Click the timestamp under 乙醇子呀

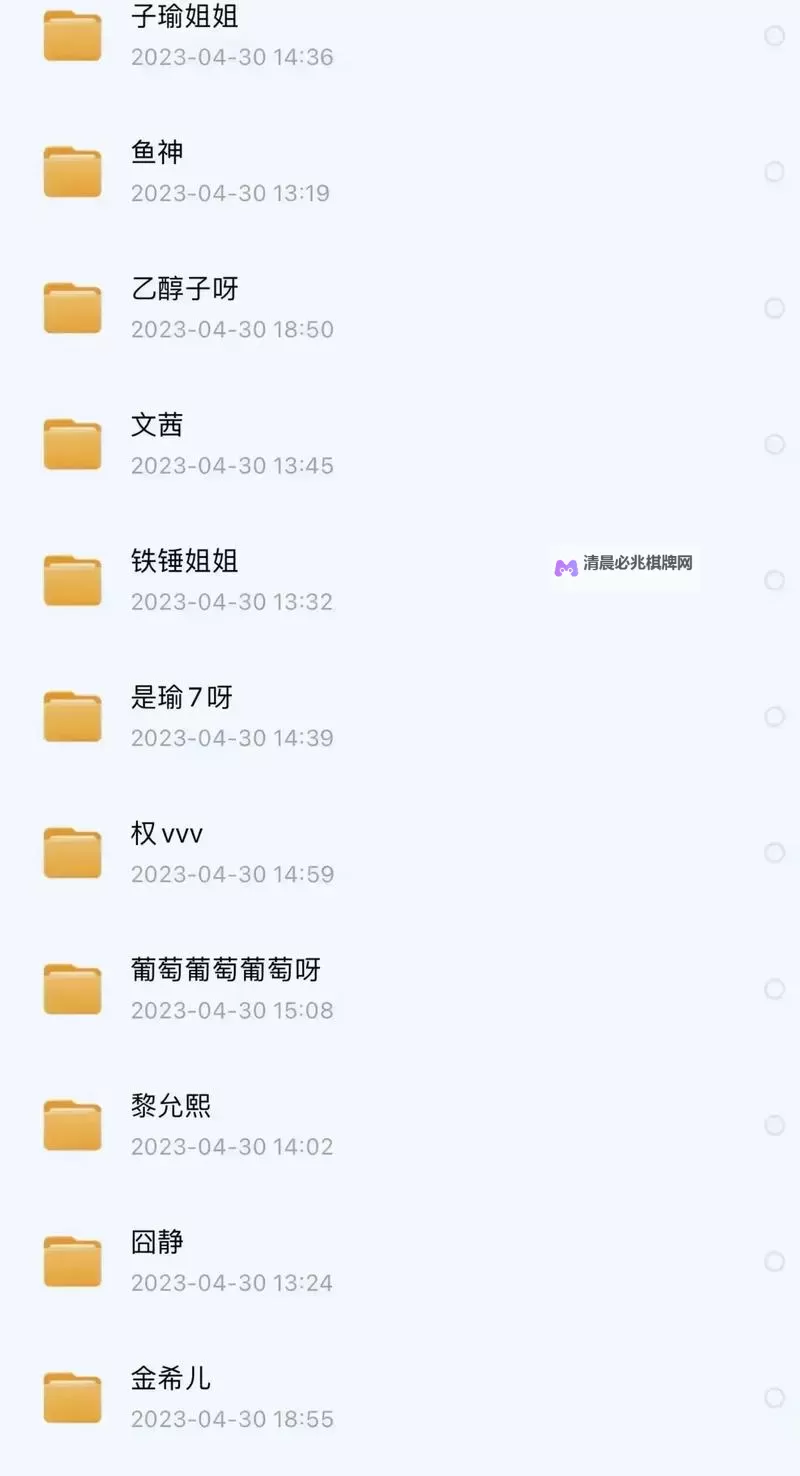232,329
